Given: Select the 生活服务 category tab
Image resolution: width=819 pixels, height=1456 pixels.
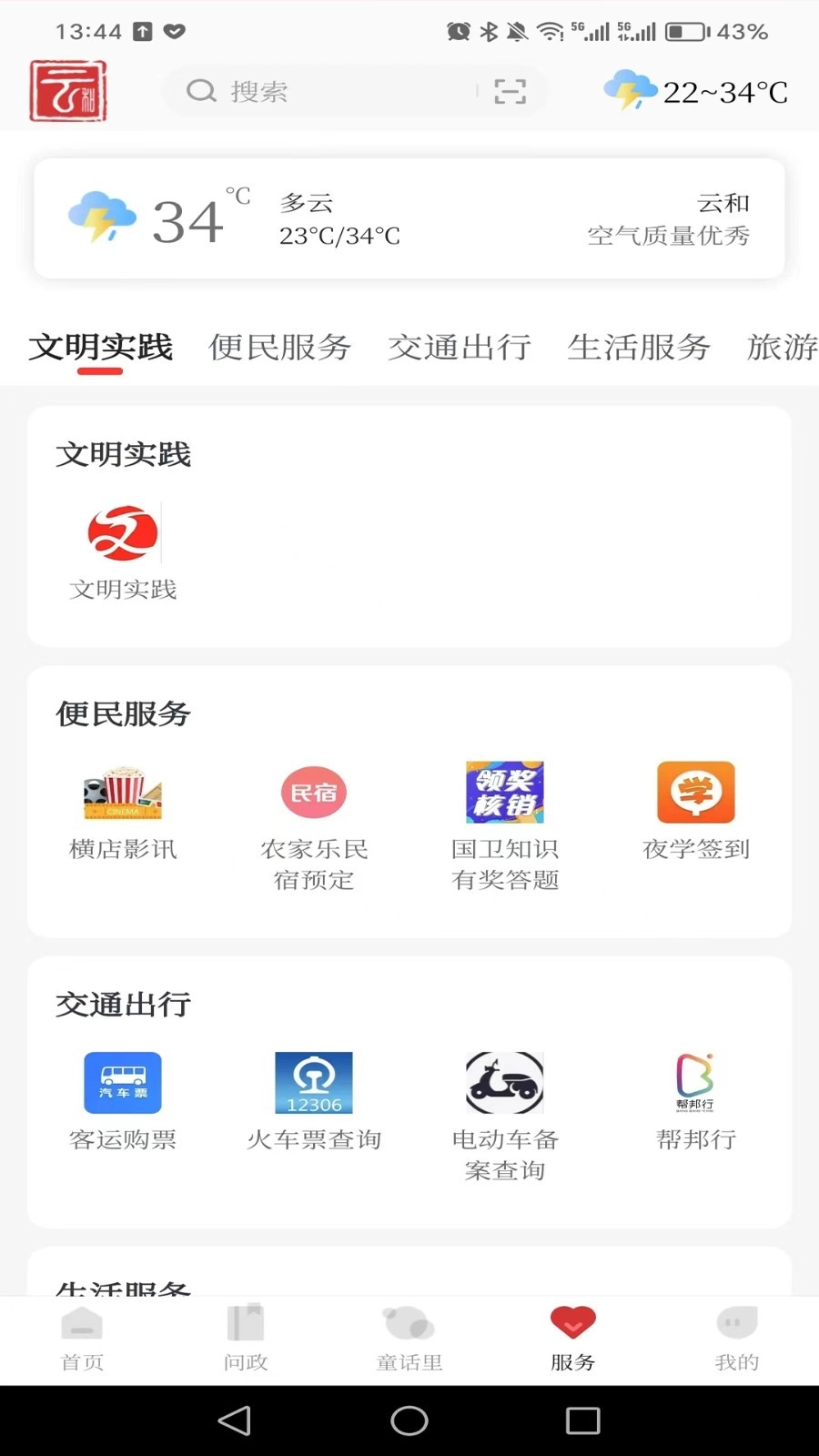Looking at the screenshot, I should tap(640, 347).
